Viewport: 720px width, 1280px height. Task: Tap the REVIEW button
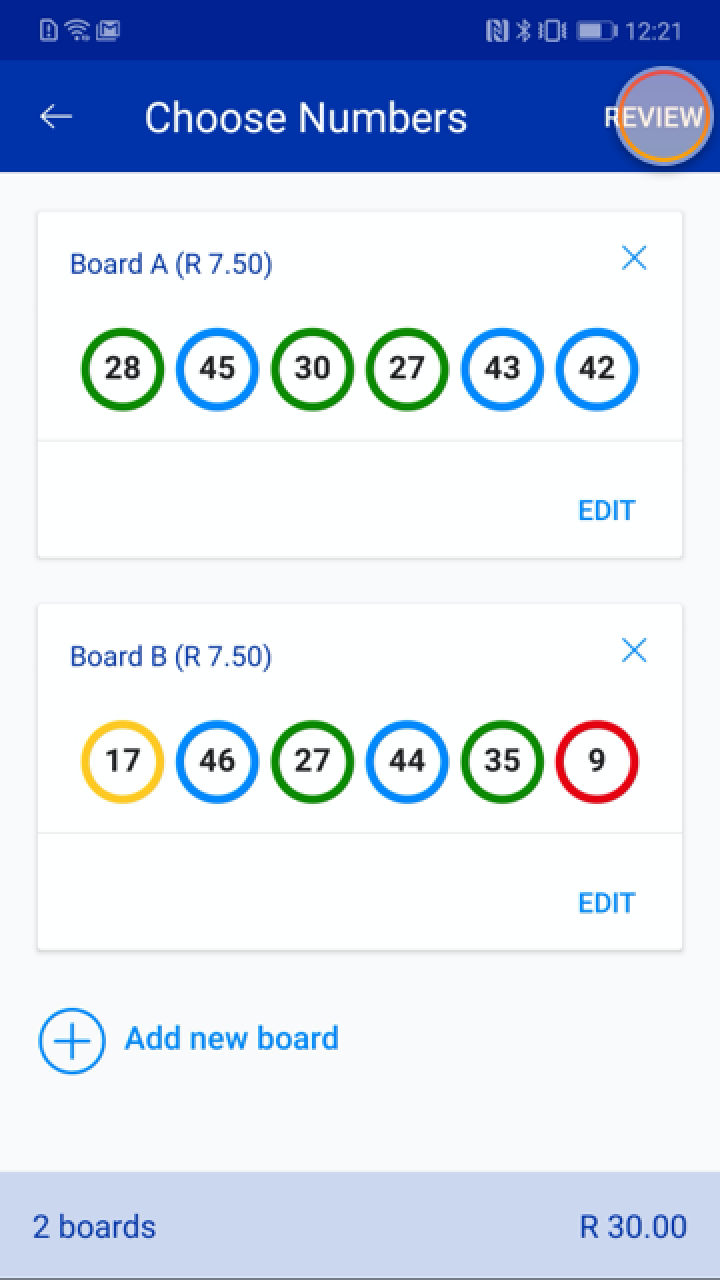click(x=654, y=117)
